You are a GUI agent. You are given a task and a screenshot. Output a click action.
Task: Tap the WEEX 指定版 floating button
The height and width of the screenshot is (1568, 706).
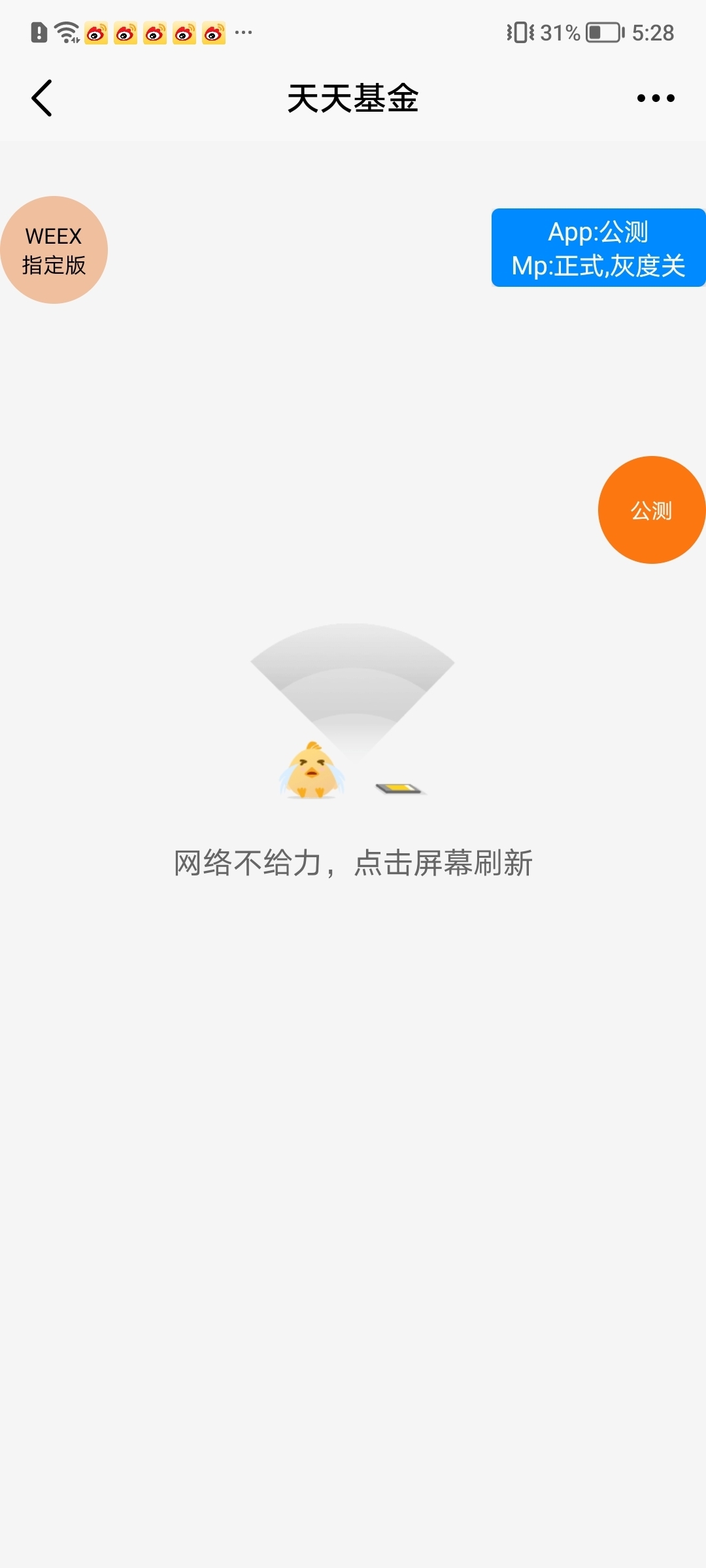(54, 250)
